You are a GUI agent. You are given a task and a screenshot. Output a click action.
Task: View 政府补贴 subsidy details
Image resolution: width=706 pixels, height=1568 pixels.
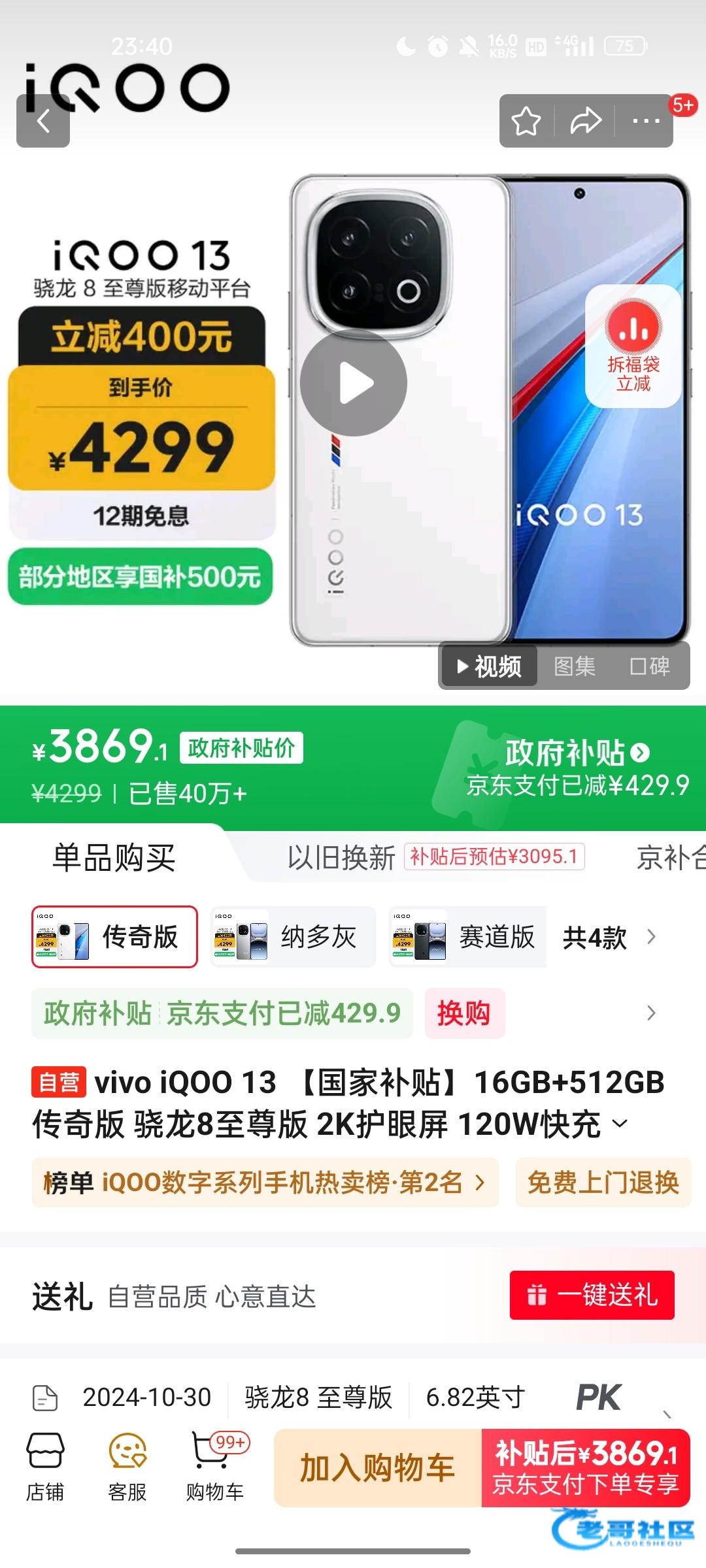(x=577, y=753)
